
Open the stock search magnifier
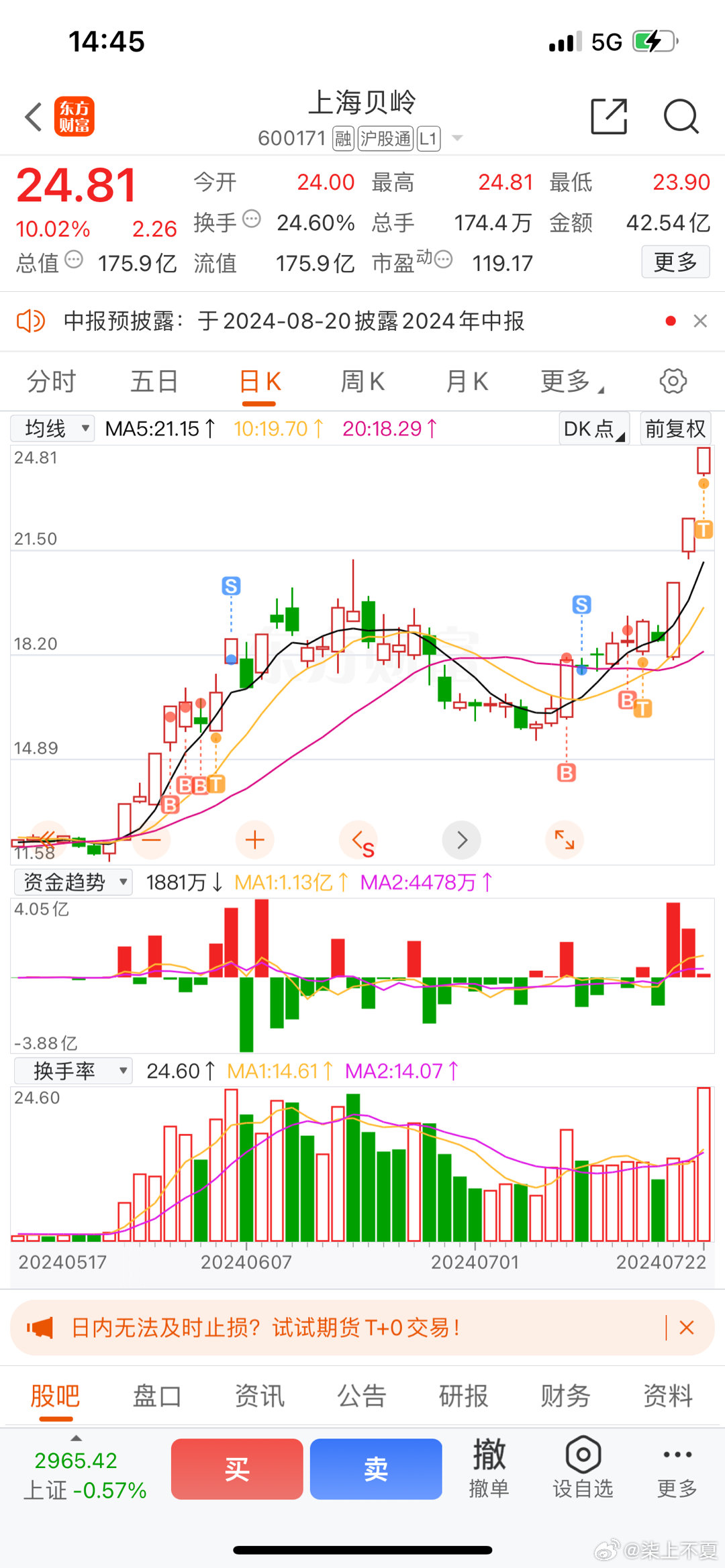pos(681,117)
